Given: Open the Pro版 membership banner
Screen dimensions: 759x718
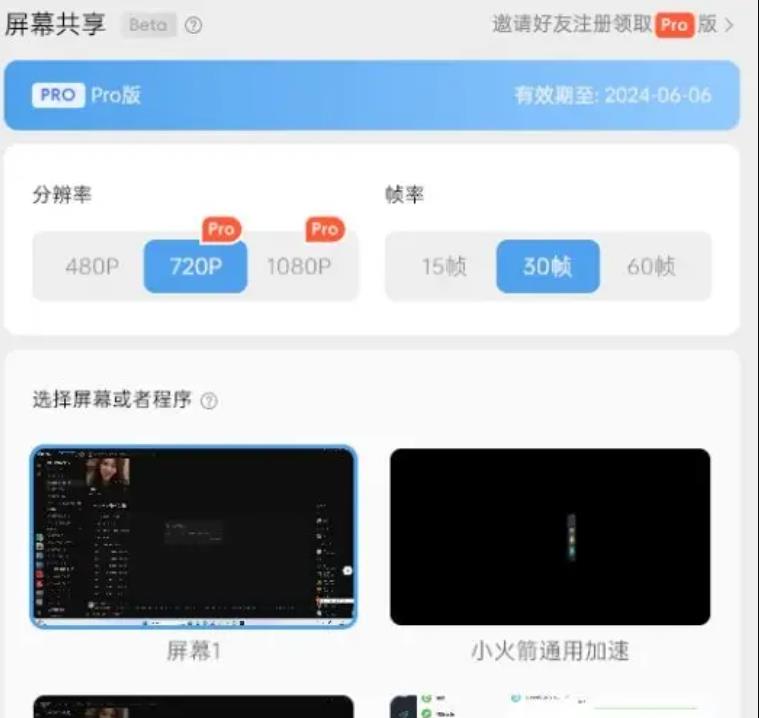Looking at the screenshot, I should 372,96.
